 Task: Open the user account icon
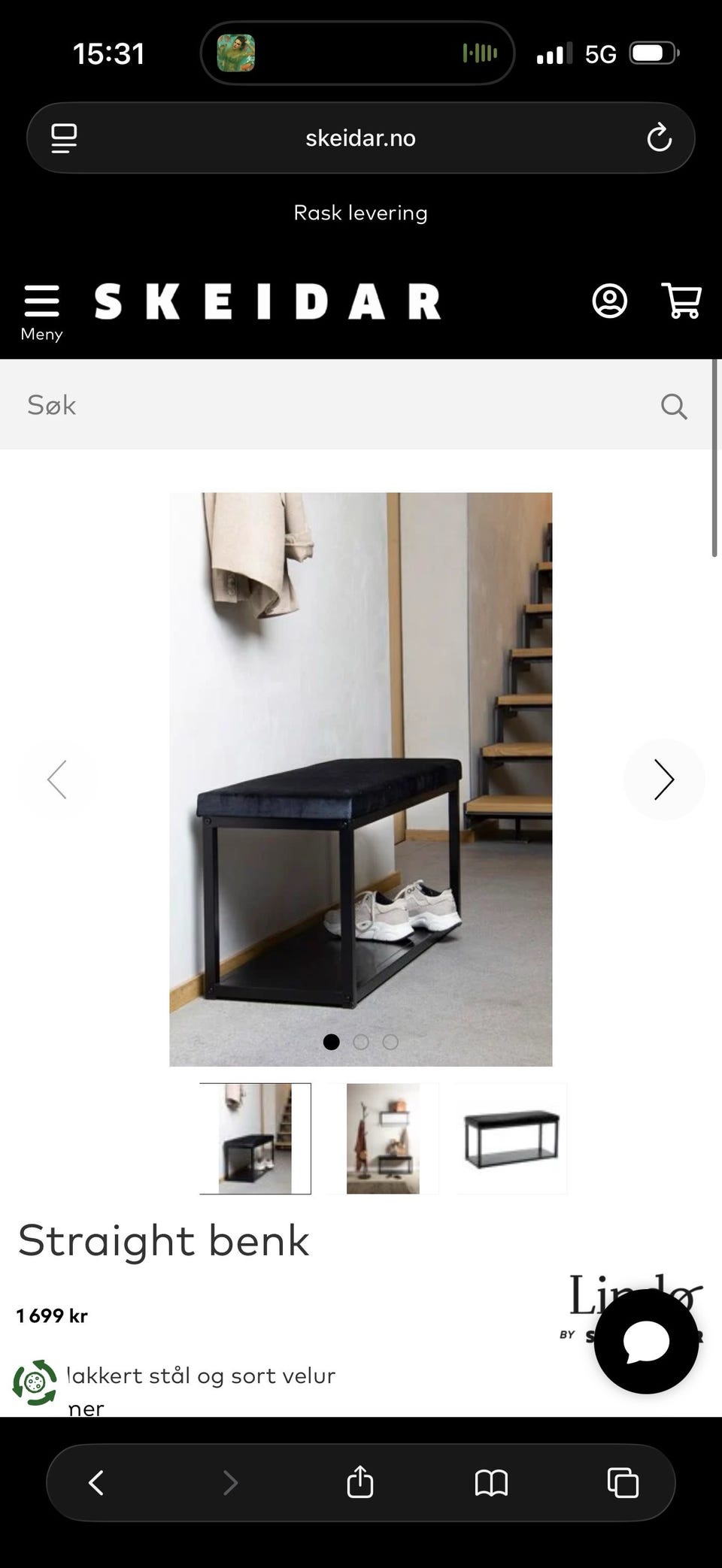(610, 301)
